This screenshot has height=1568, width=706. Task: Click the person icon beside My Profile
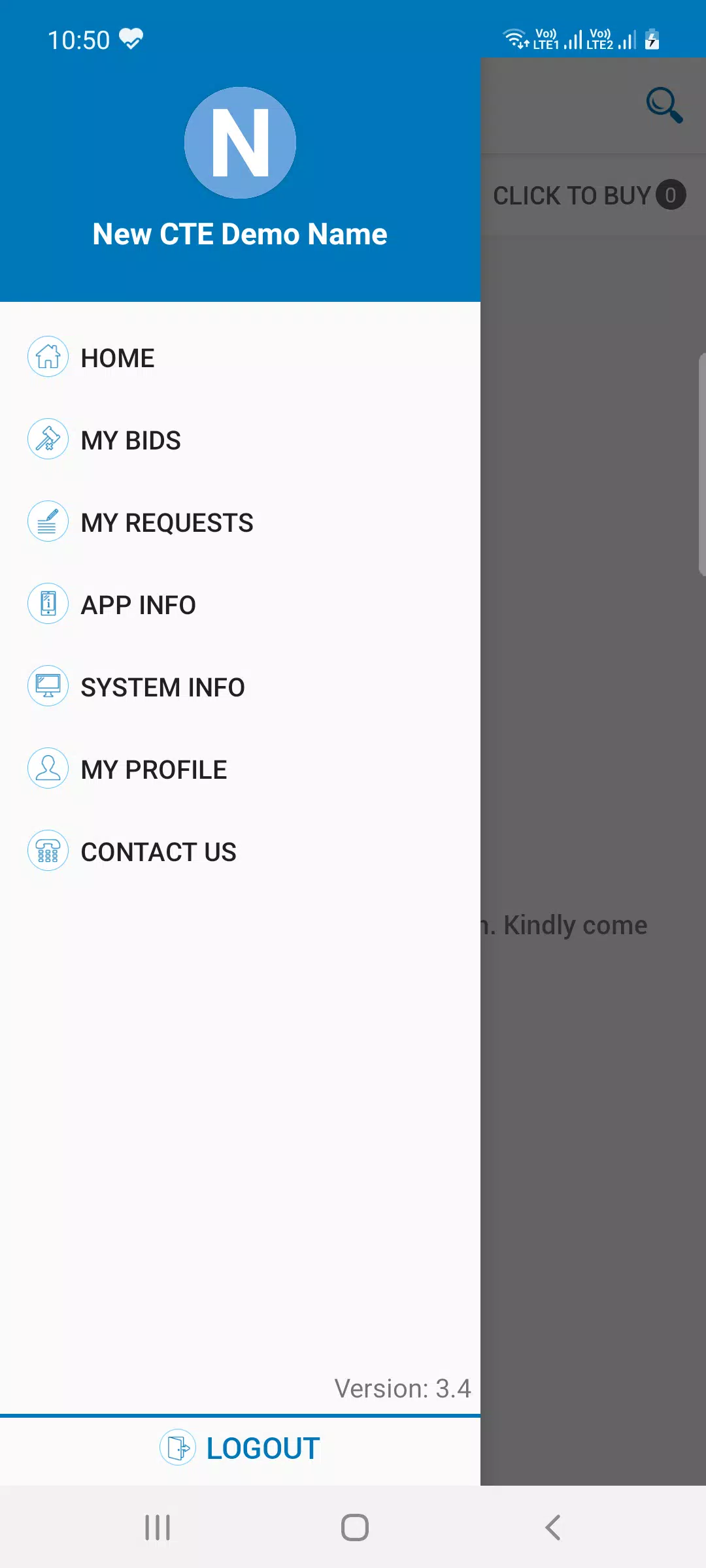(x=48, y=768)
